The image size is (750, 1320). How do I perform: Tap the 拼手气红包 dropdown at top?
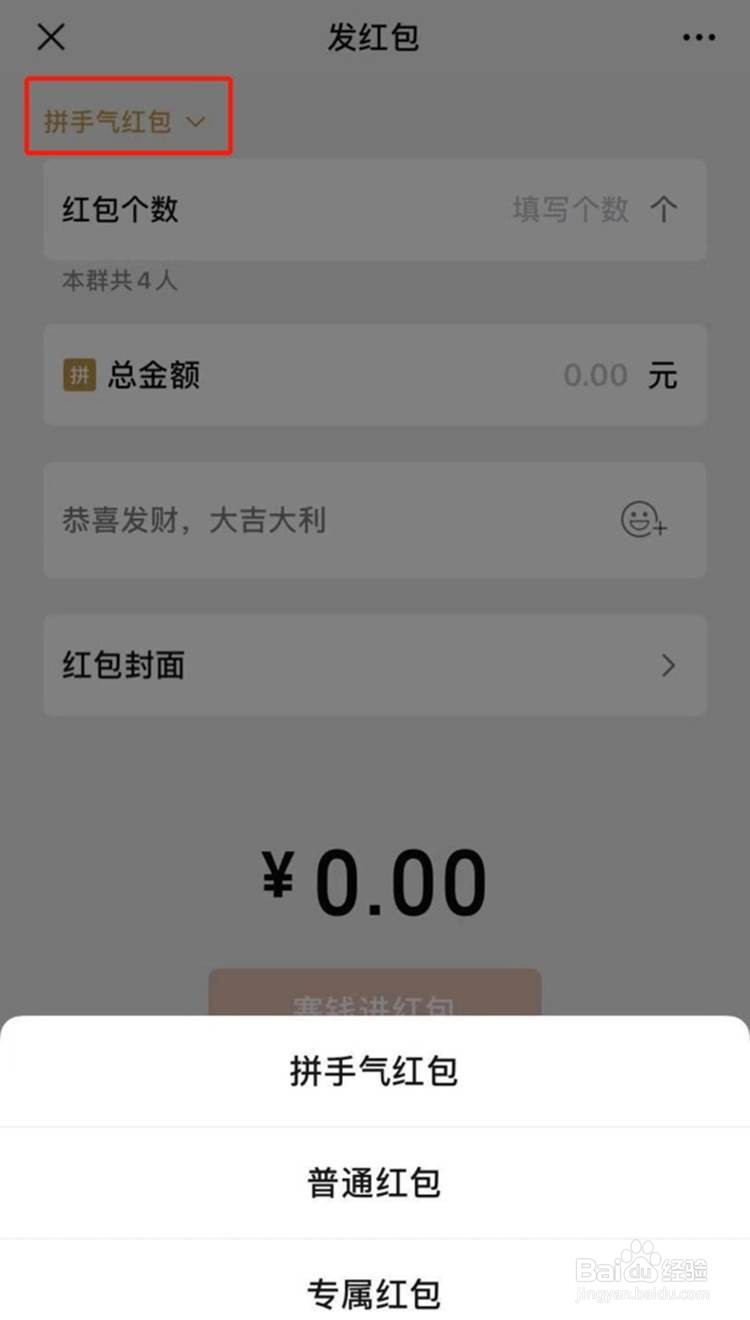(125, 122)
